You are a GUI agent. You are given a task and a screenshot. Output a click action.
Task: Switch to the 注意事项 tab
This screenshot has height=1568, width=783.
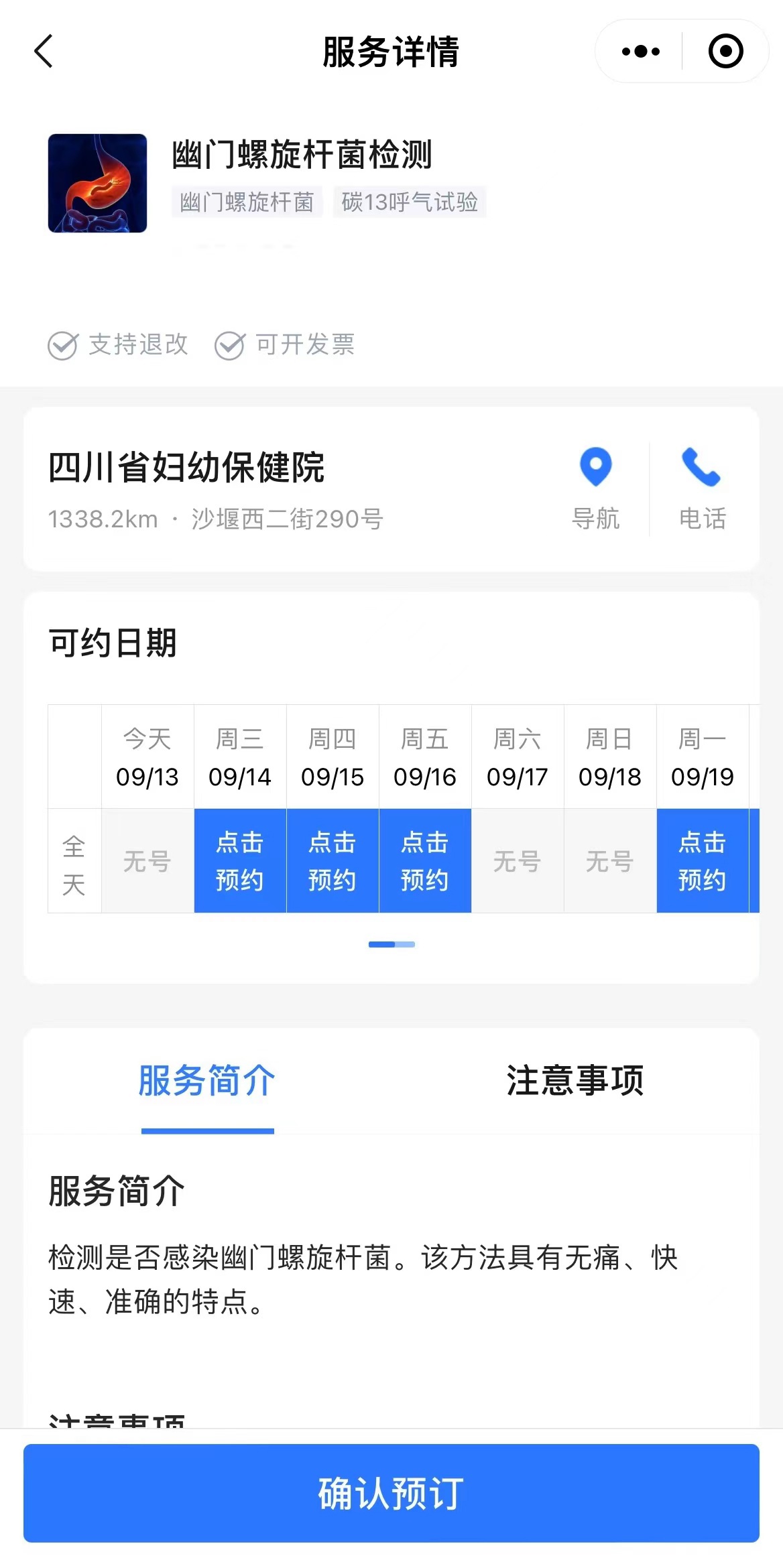575,1080
